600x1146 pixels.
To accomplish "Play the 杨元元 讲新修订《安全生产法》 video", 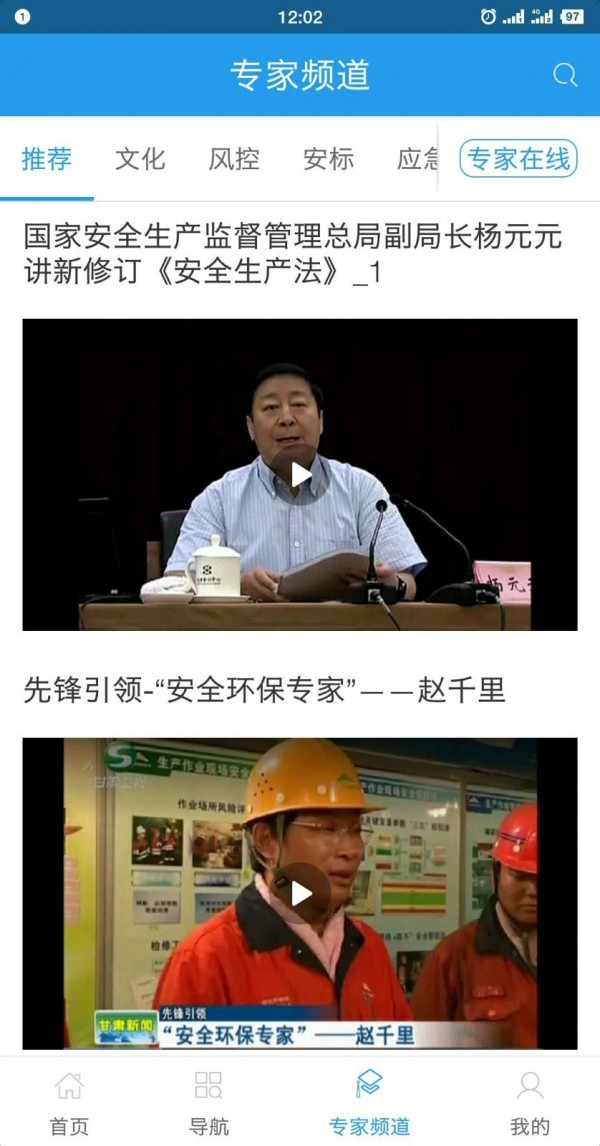I will [300, 474].
